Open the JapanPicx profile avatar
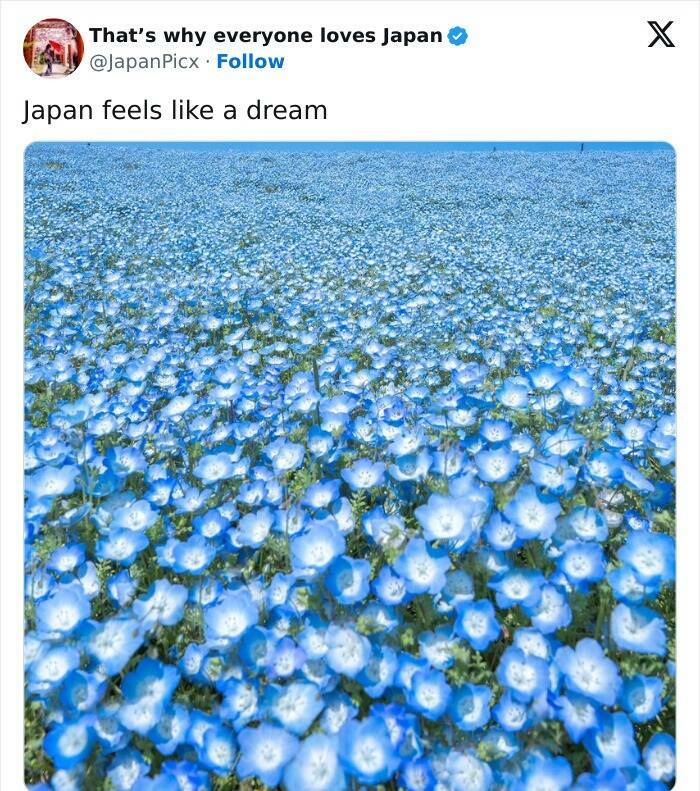 click(x=53, y=48)
